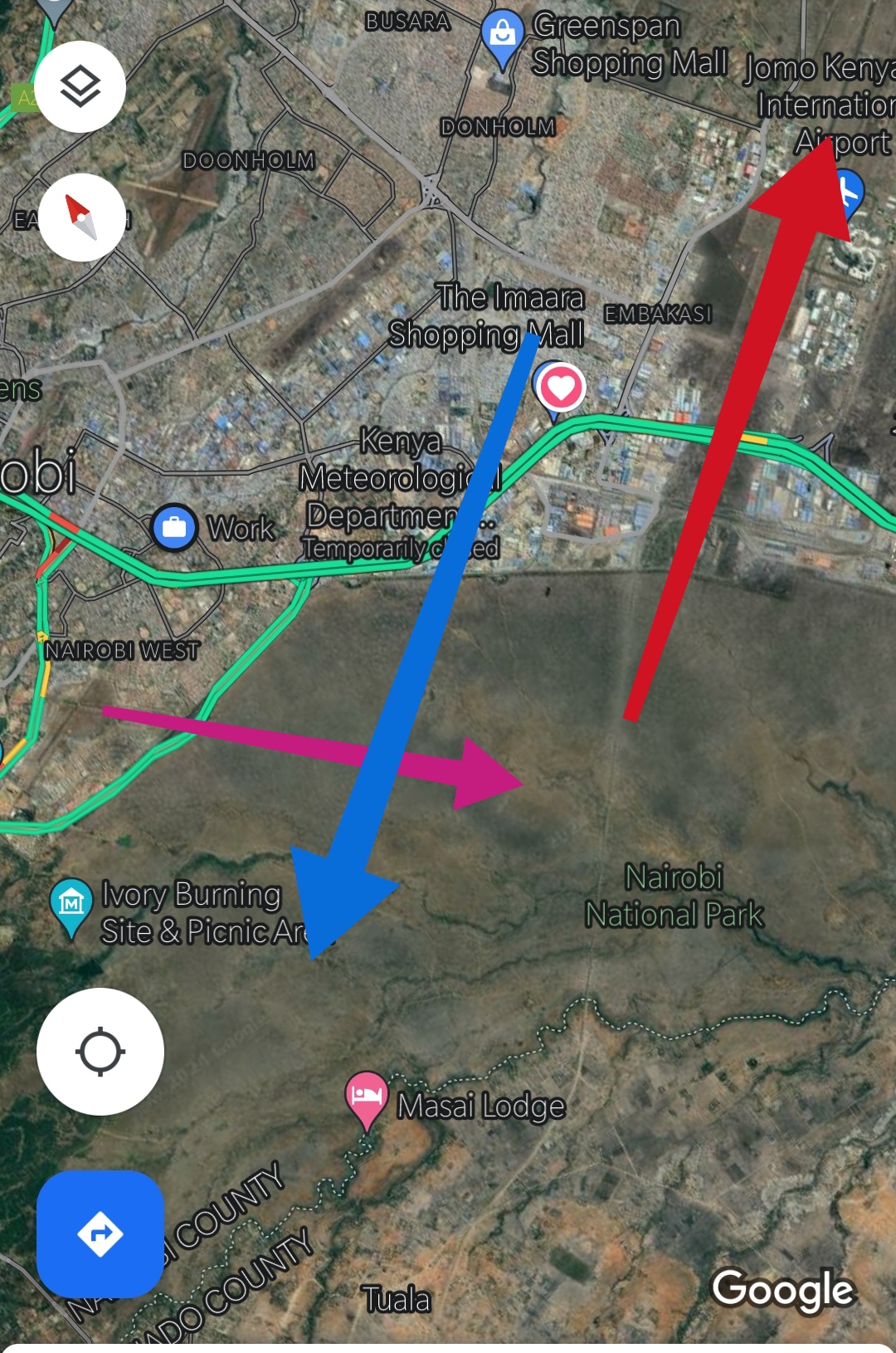896x1353 pixels.
Task: Open the Masai Lodge hotel pin
Action: (366, 1096)
